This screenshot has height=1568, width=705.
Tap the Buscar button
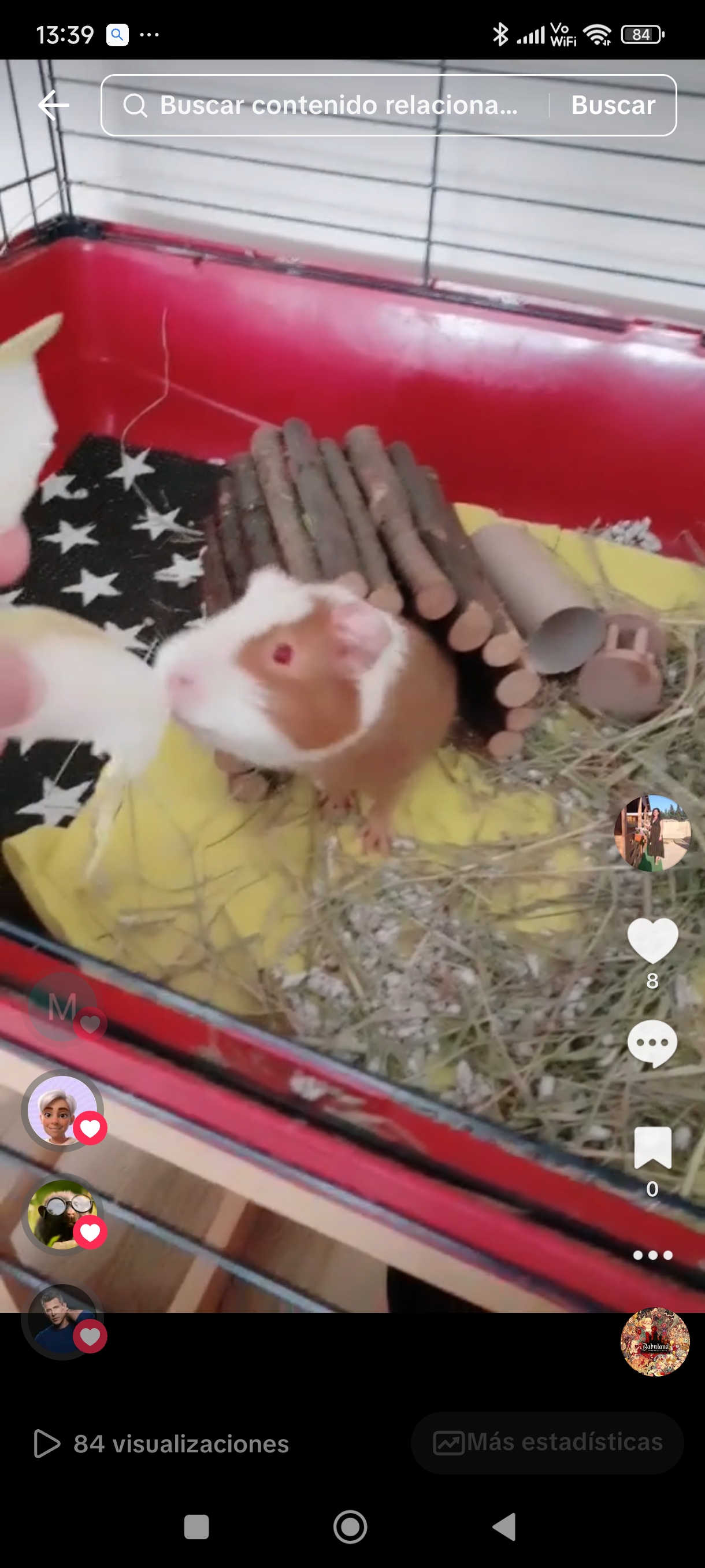tap(613, 105)
